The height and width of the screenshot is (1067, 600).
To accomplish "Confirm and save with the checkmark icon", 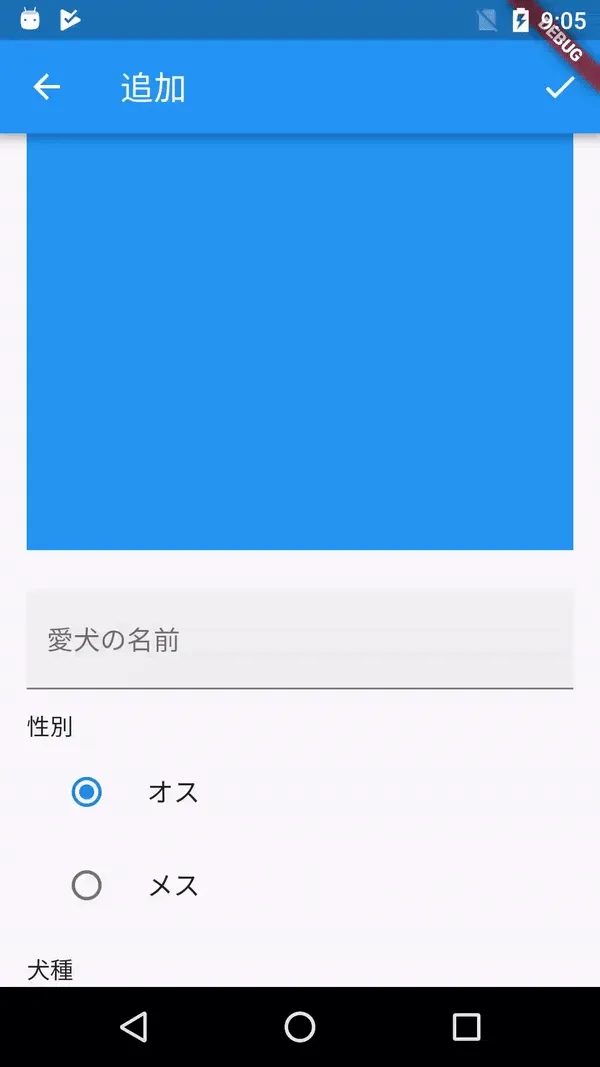I will click(559, 88).
